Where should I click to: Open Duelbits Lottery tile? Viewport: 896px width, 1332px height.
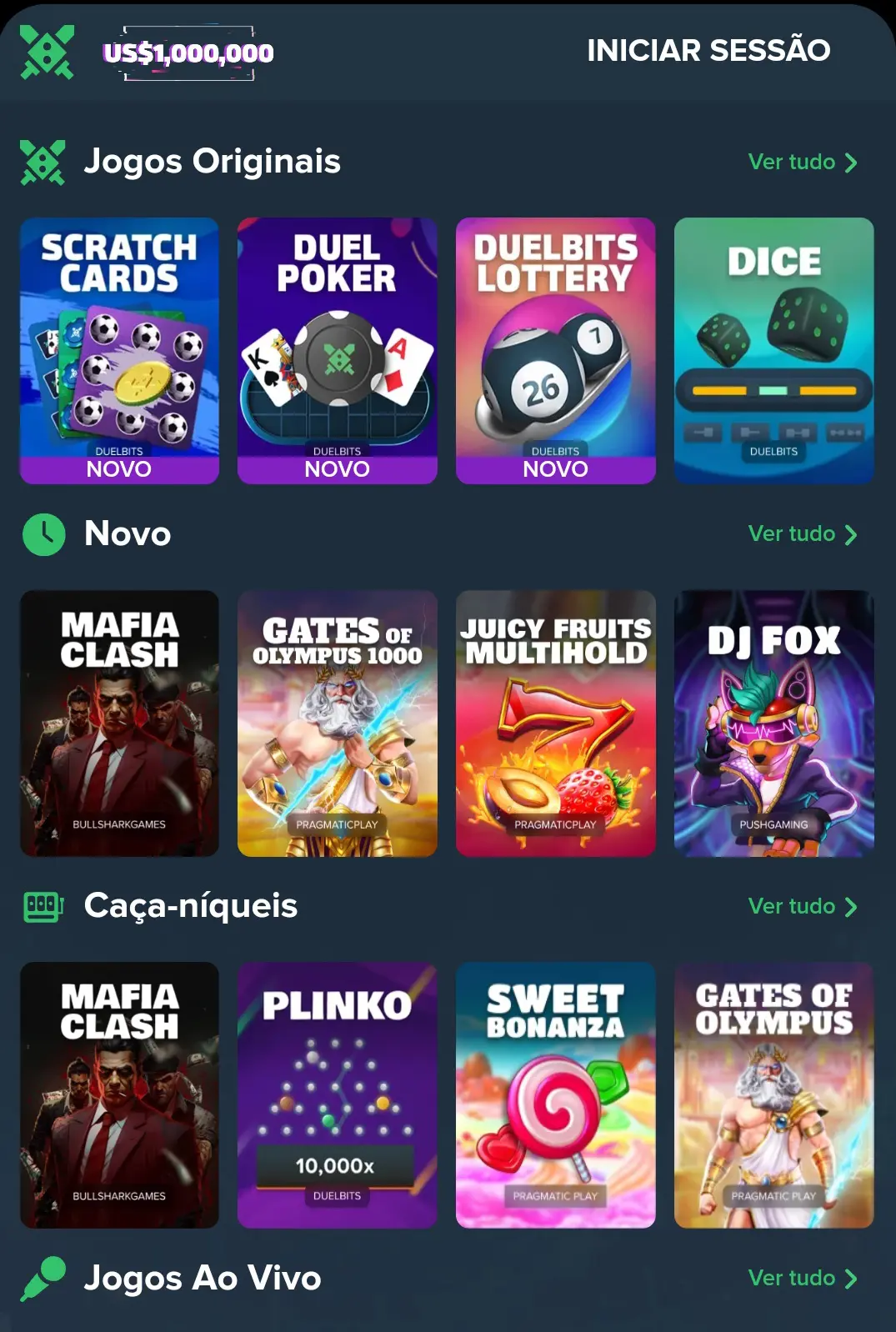click(x=556, y=350)
